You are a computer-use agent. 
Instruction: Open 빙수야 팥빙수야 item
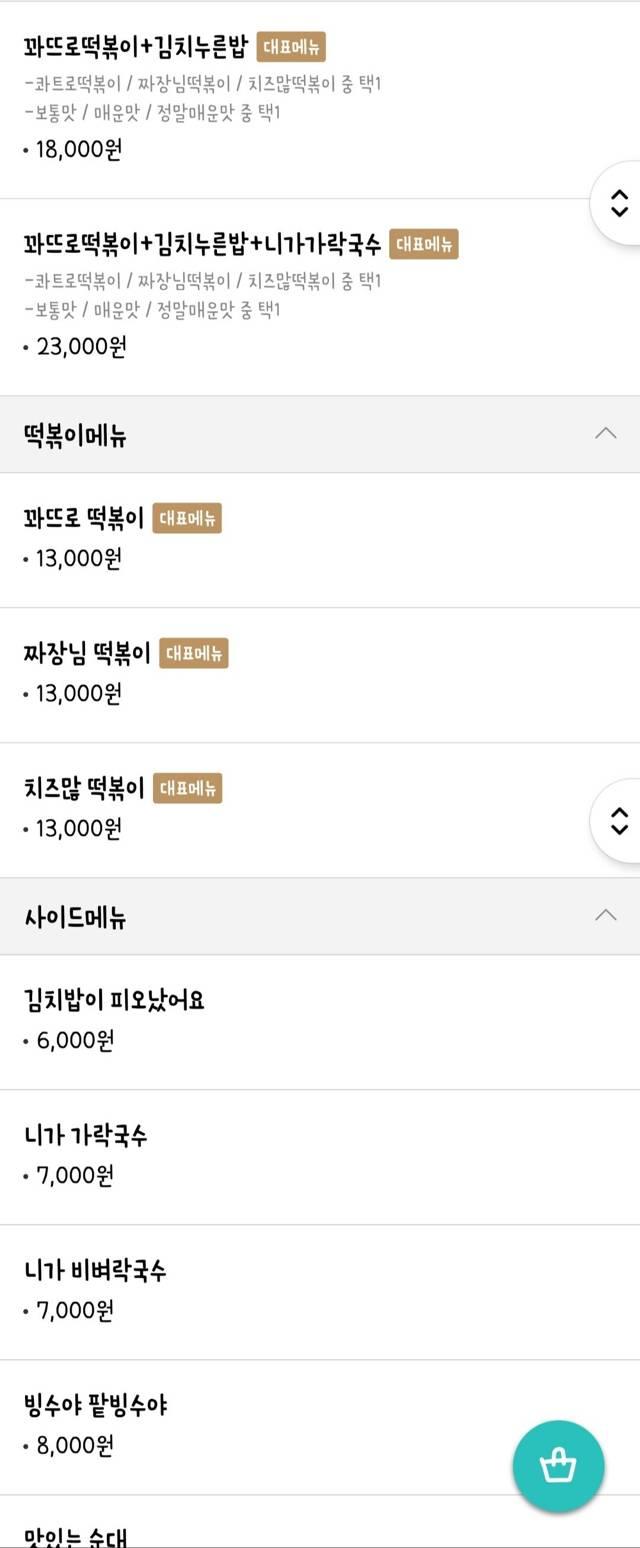[320, 1427]
